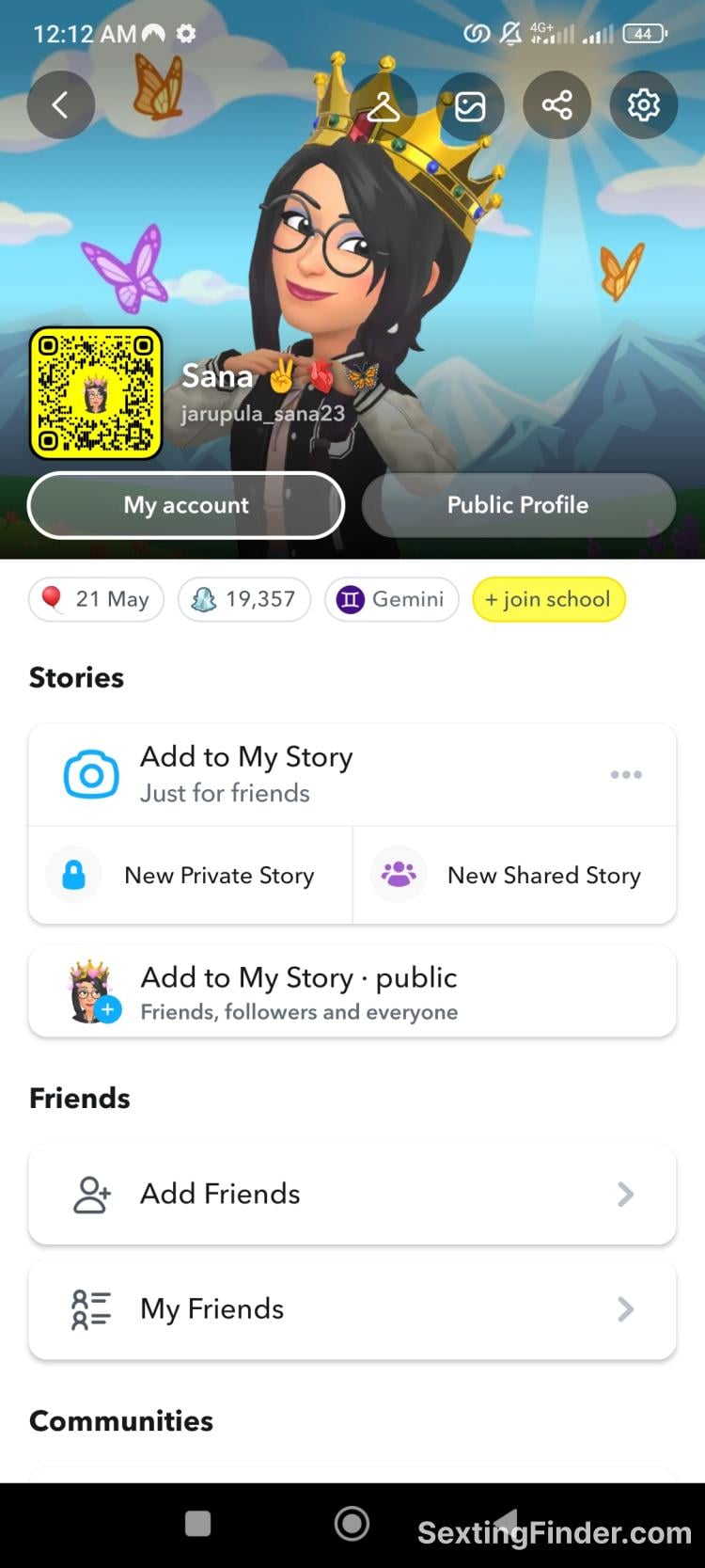705x1568 pixels.
Task: Tap the join school chip
Action: pyautogui.click(x=548, y=599)
